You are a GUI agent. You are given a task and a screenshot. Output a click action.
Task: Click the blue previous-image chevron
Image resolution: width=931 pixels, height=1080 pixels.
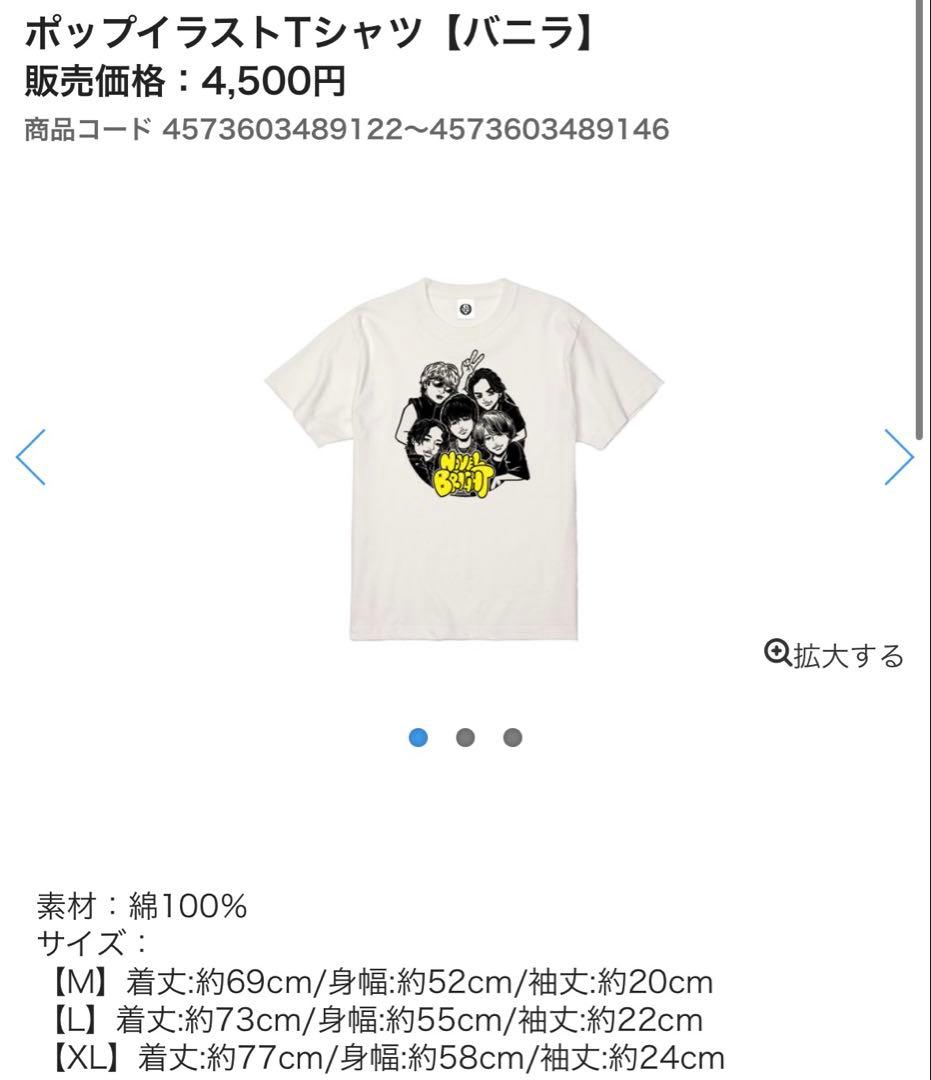(28, 455)
